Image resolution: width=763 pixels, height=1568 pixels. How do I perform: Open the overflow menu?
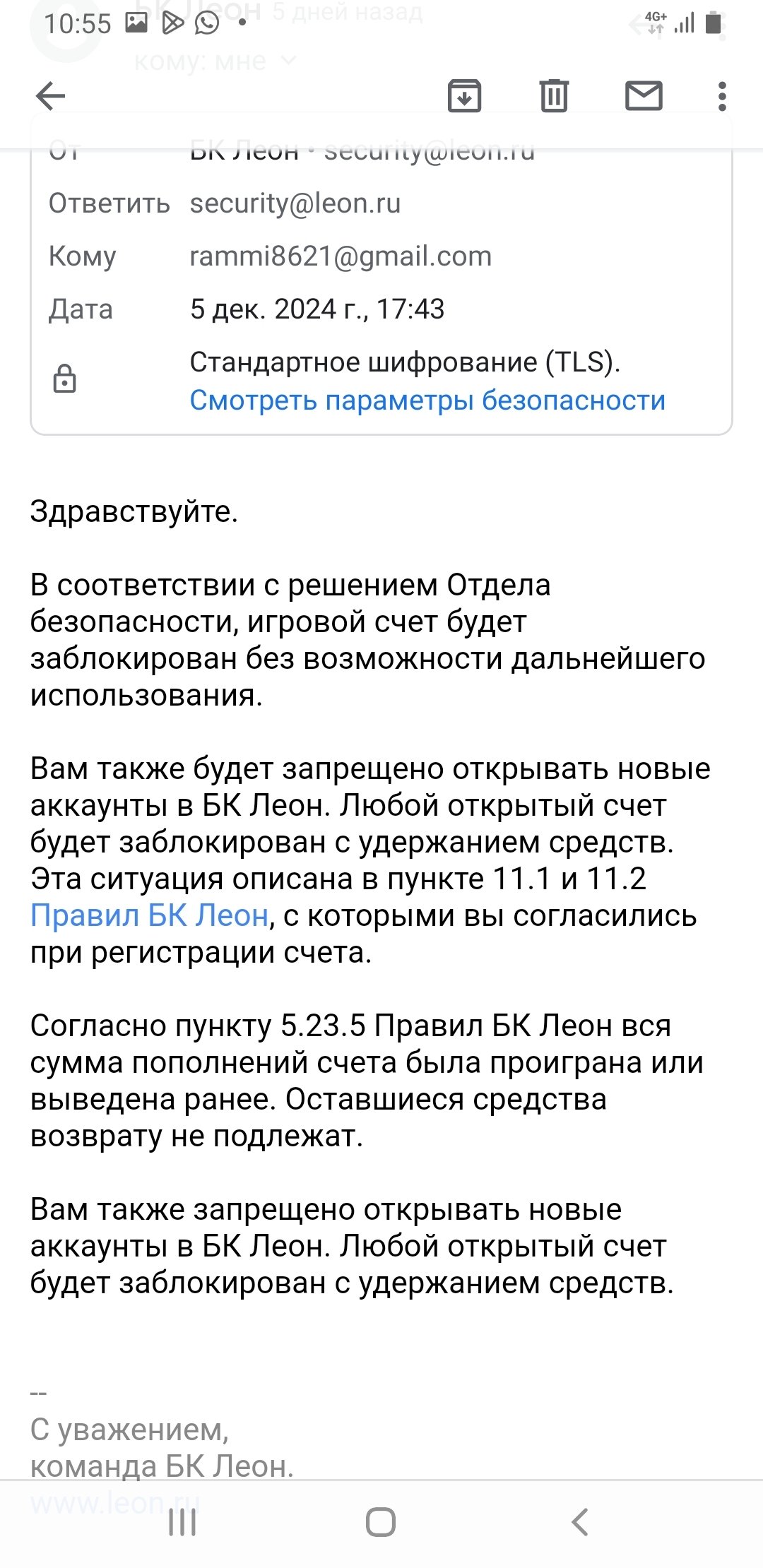[x=721, y=96]
